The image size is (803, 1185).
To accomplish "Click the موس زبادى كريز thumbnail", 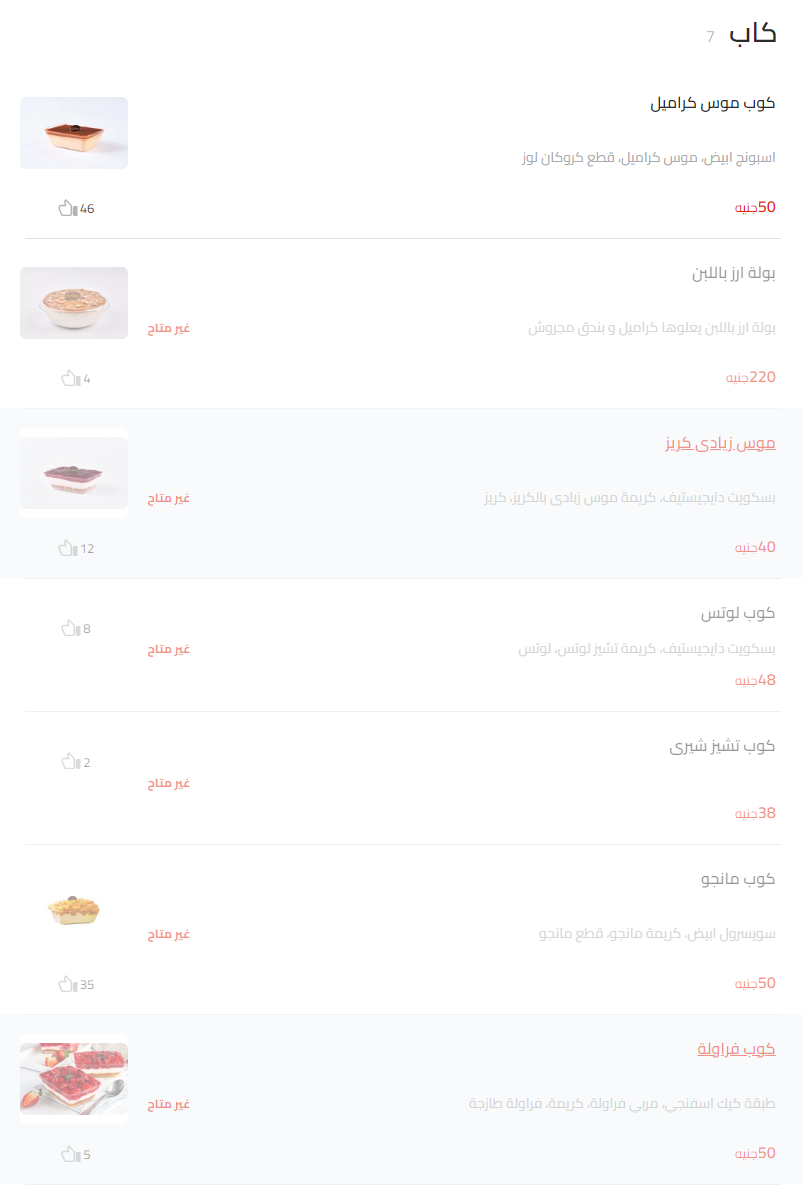I will click(73, 473).
